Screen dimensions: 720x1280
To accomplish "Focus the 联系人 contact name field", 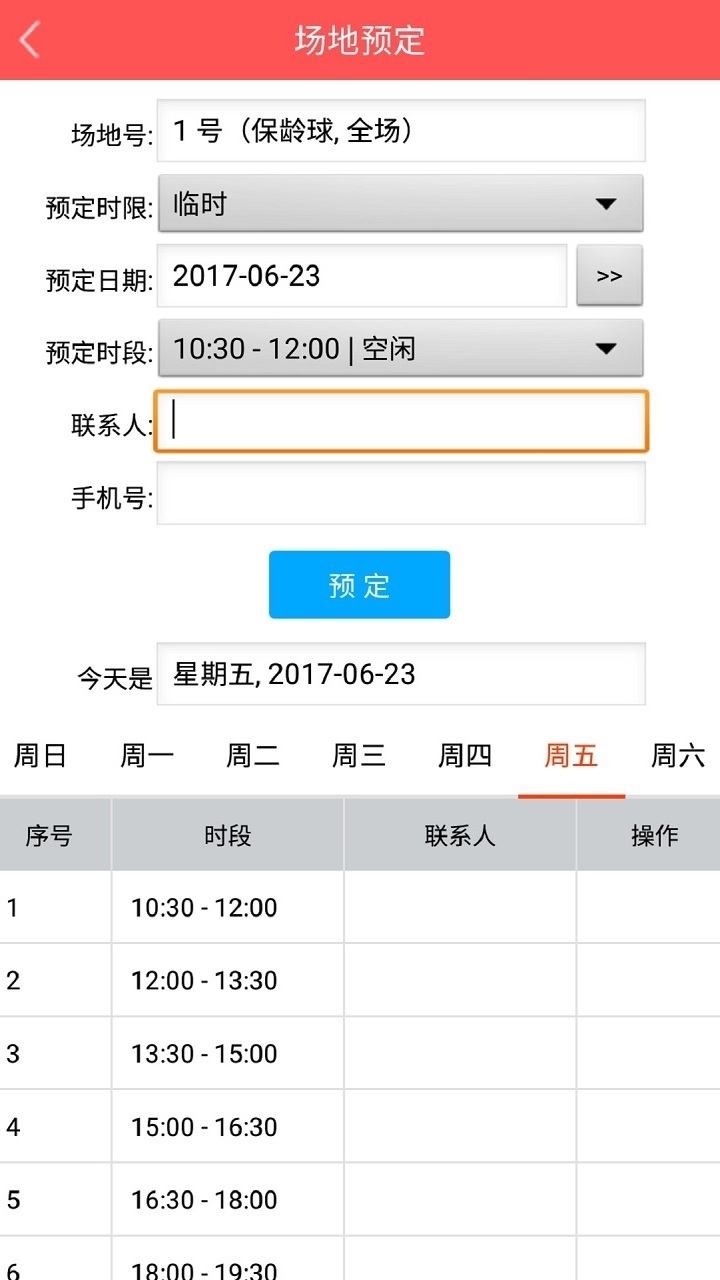I will [401, 421].
